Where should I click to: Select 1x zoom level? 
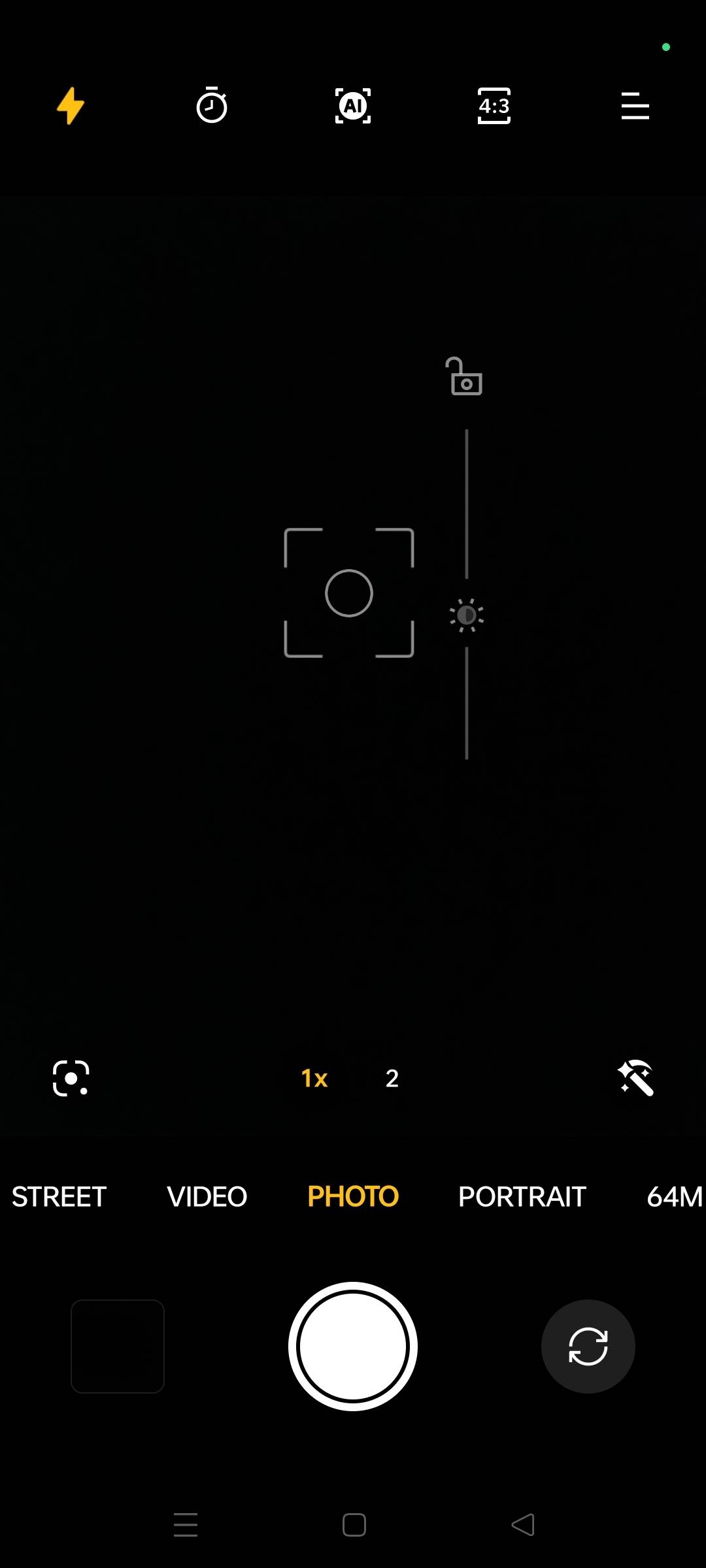pos(314,1078)
